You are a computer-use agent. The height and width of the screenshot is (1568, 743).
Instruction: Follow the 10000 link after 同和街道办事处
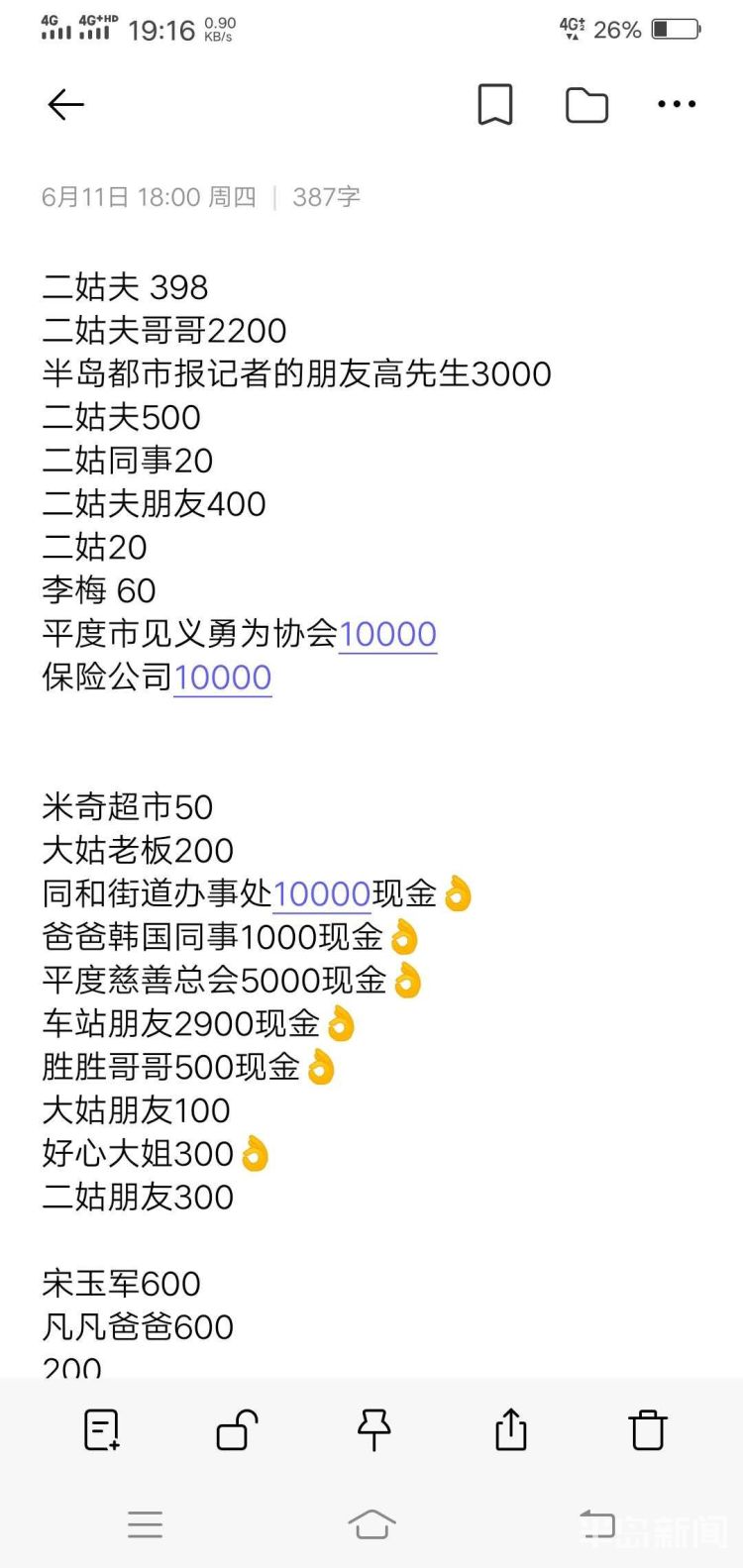[x=322, y=892]
